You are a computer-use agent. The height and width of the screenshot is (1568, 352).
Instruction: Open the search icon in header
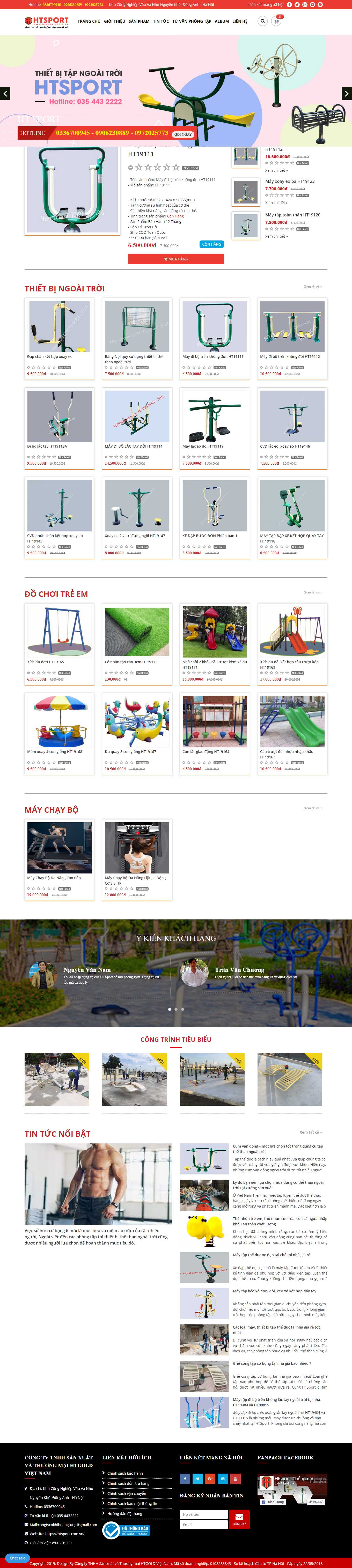(x=262, y=21)
